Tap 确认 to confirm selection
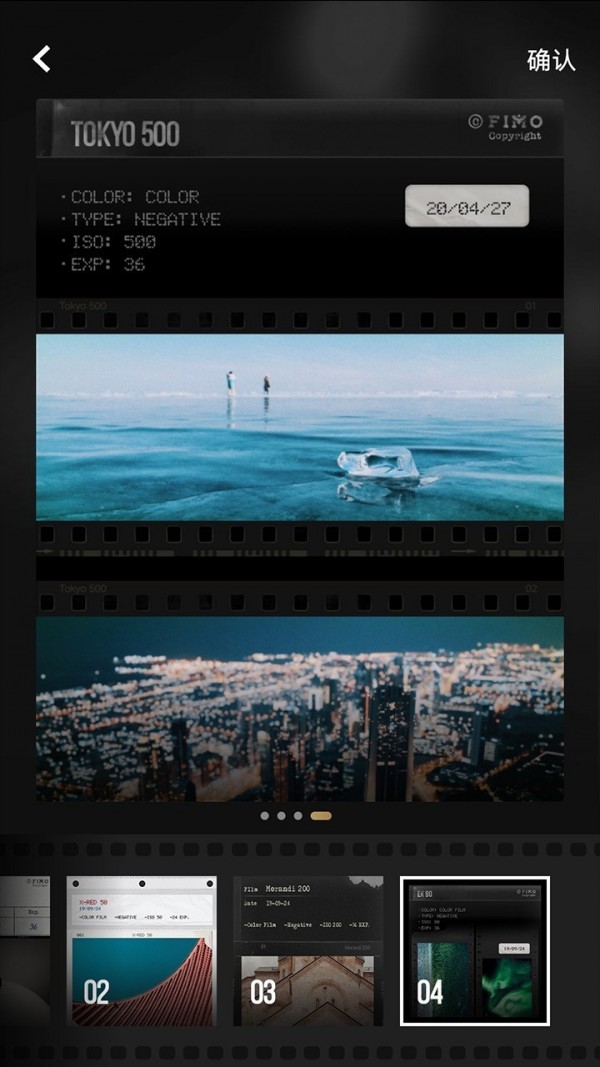Viewport: 600px width, 1067px height. [551, 60]
